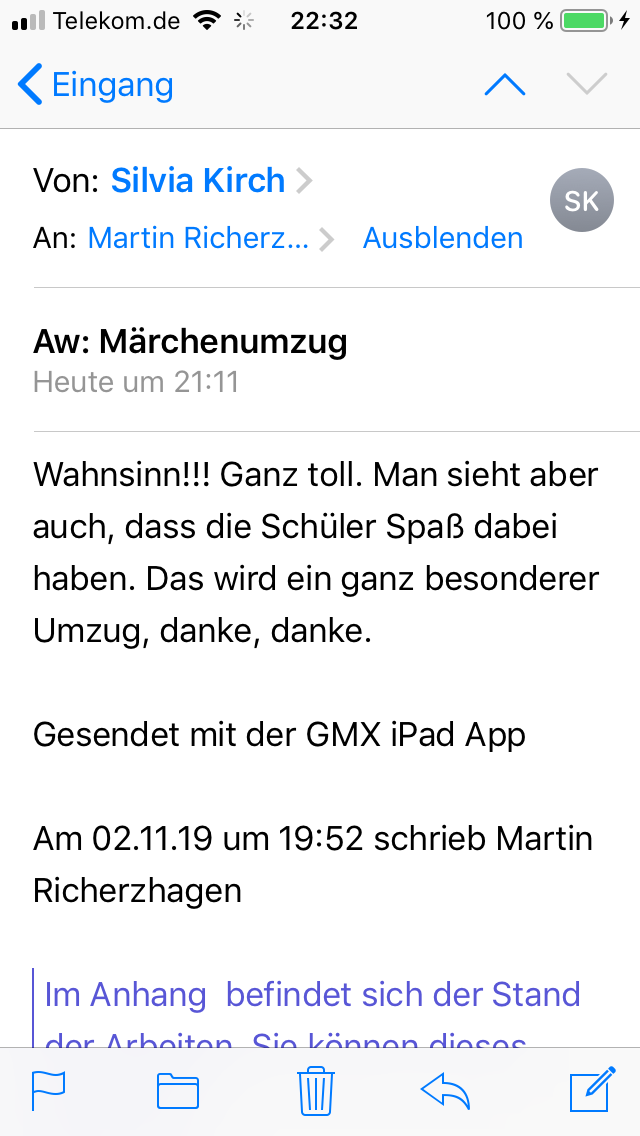The height and width of the screenshot is (1136, 640).
Task: Open the SK contact avatar
Action: tap(581, 200)
